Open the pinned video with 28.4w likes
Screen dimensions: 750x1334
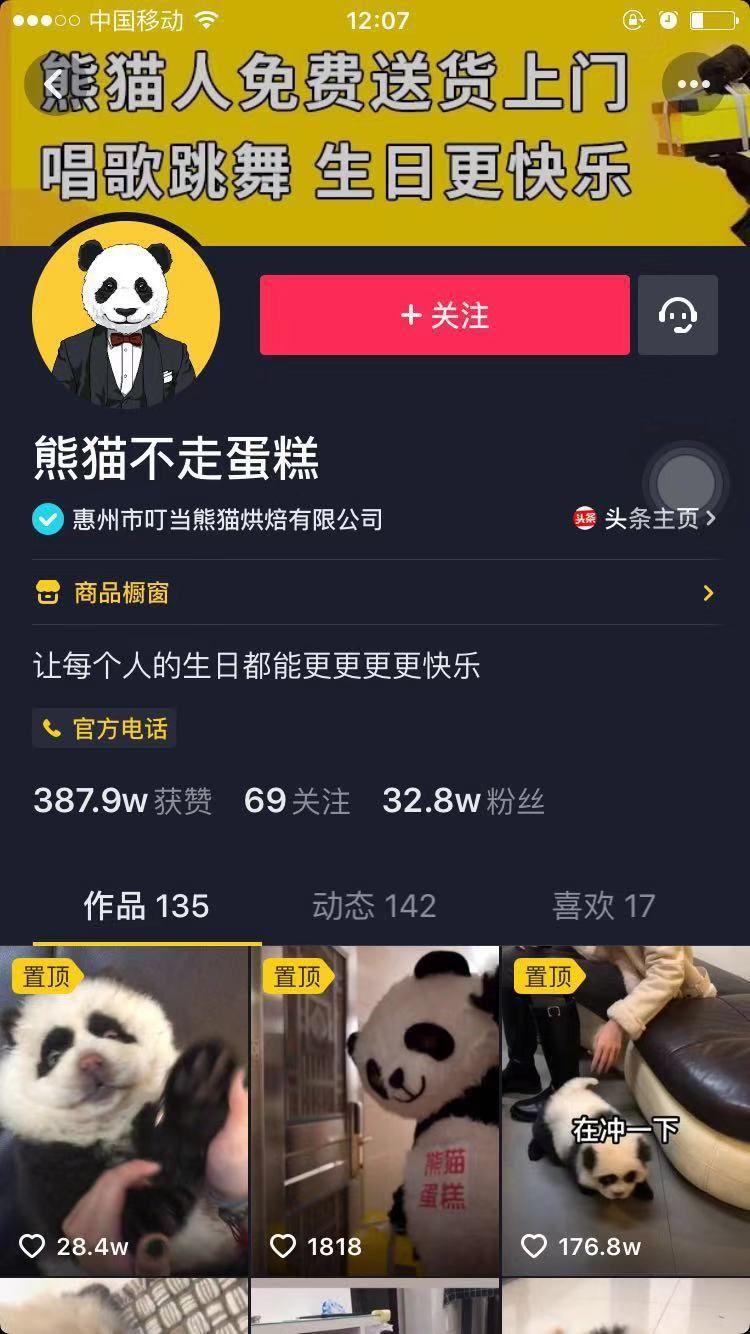[124, 1110]
